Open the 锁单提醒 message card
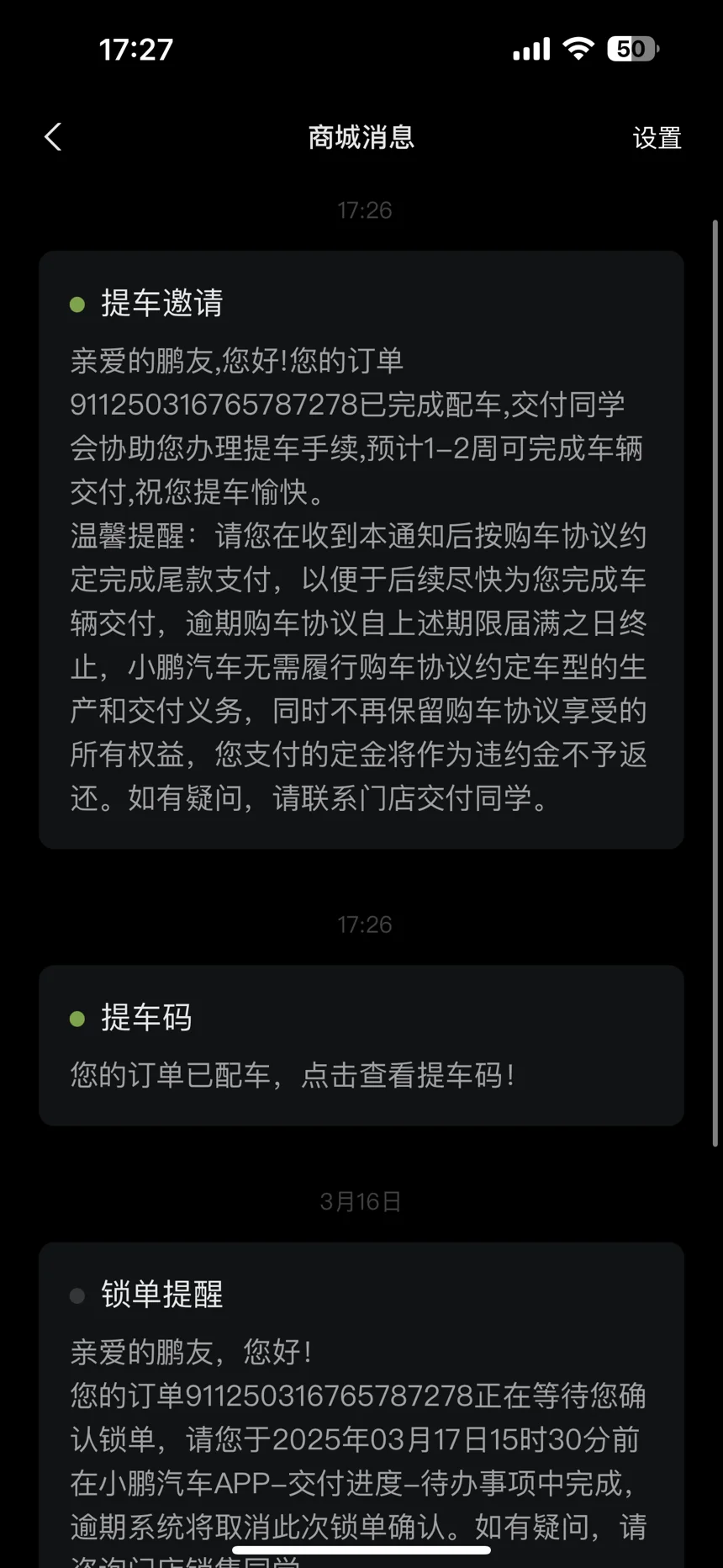 (361, 1405)
